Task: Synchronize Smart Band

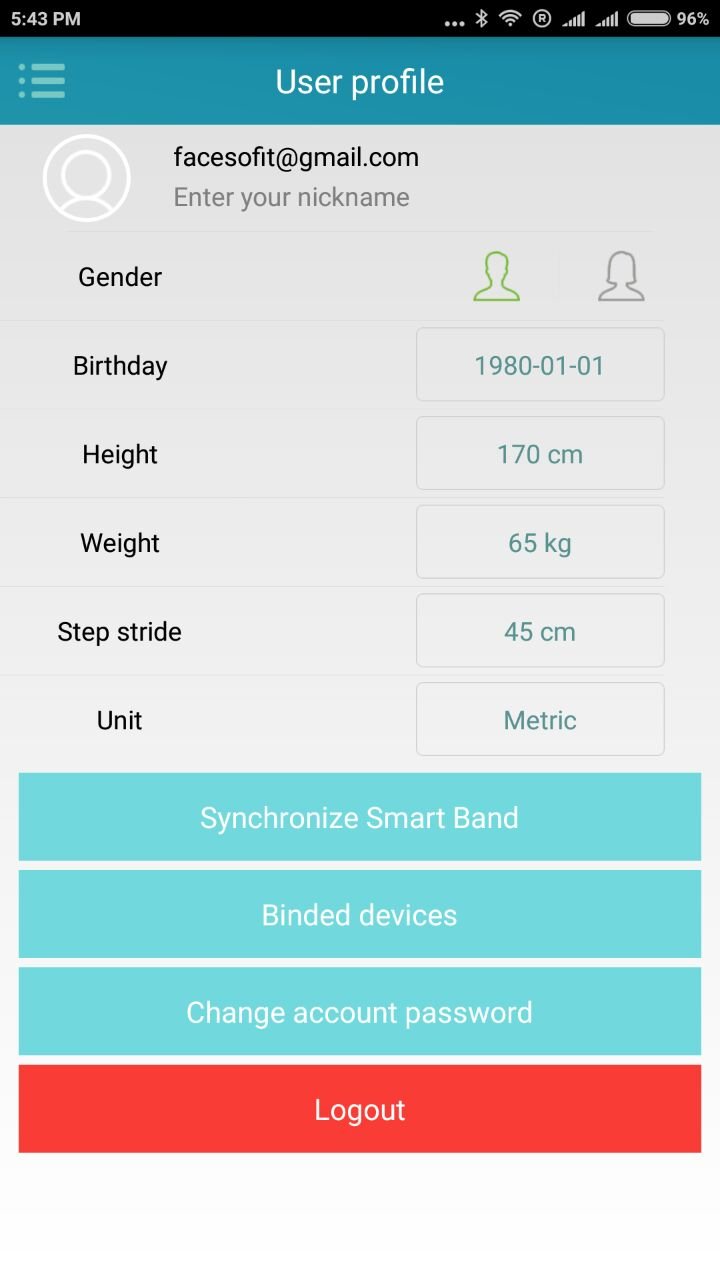Action: pyautogui.click(x=360, y=817)
